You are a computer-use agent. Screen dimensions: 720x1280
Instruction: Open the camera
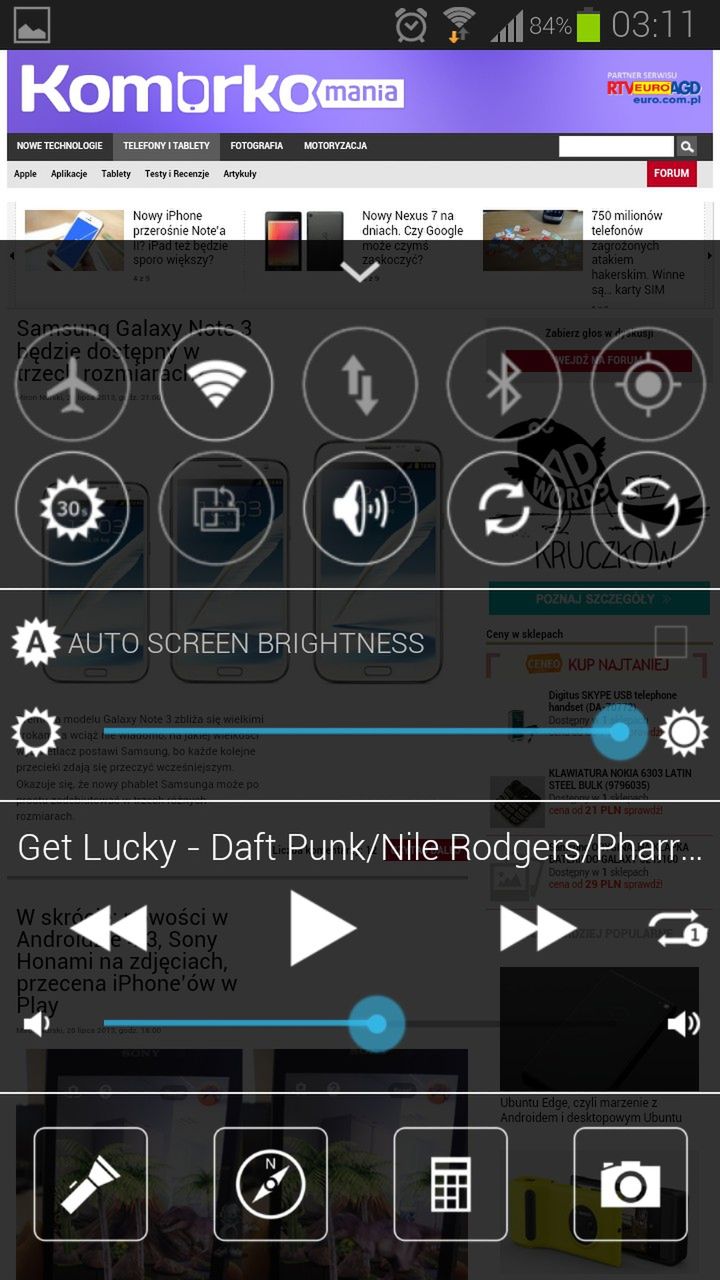click(630, 1184)
